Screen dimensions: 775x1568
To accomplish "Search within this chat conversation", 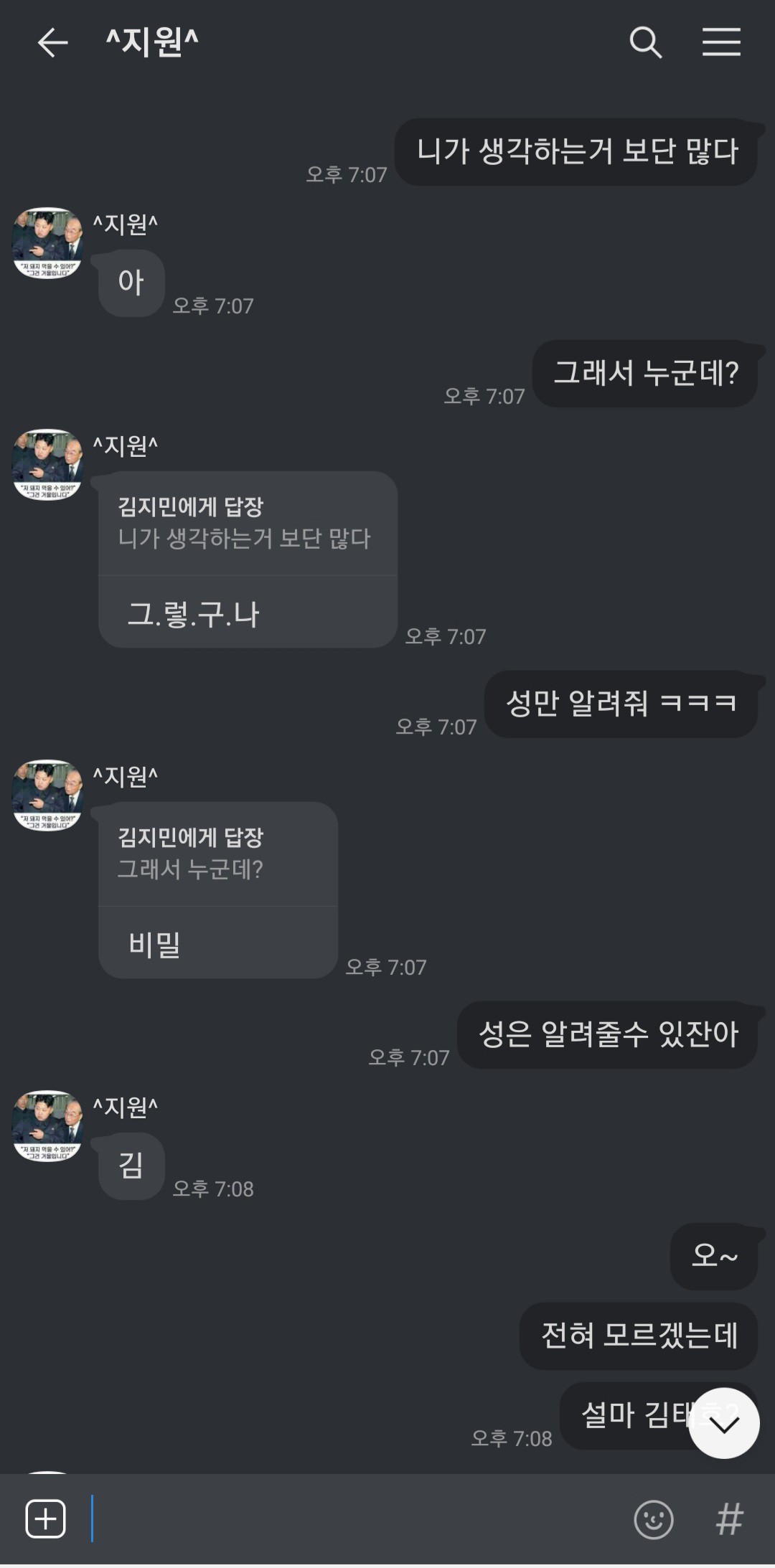I will (645, 43).
